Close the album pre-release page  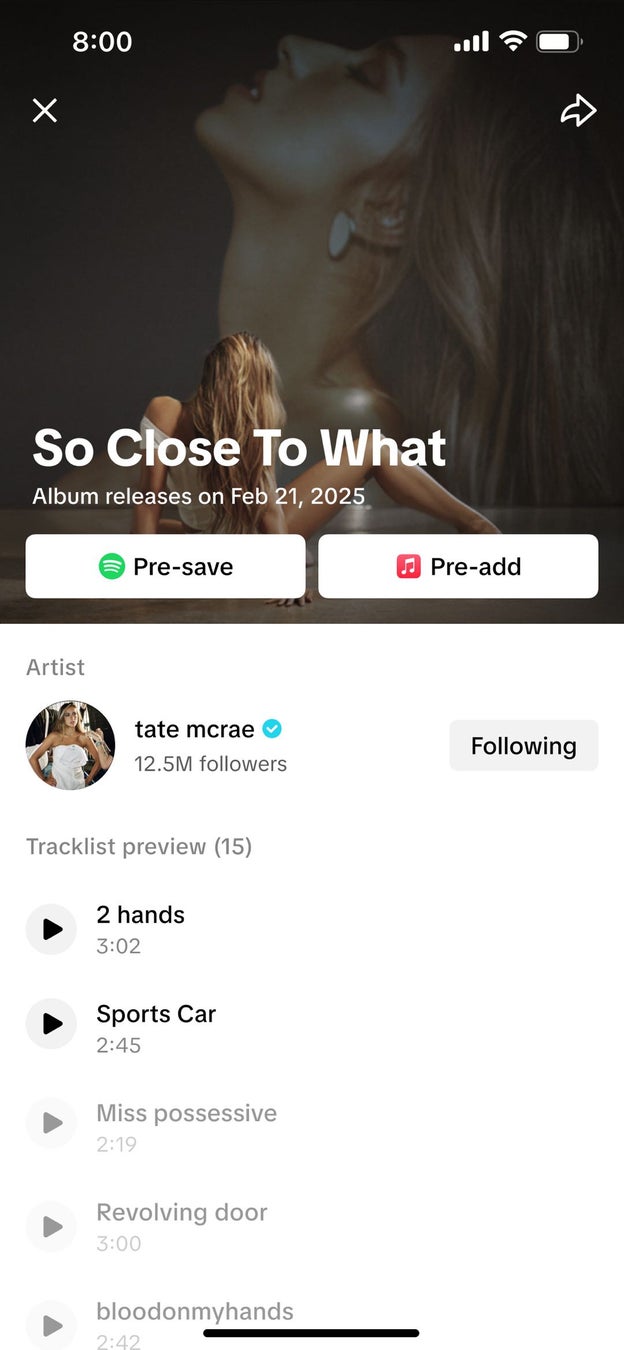pos(45,110)
